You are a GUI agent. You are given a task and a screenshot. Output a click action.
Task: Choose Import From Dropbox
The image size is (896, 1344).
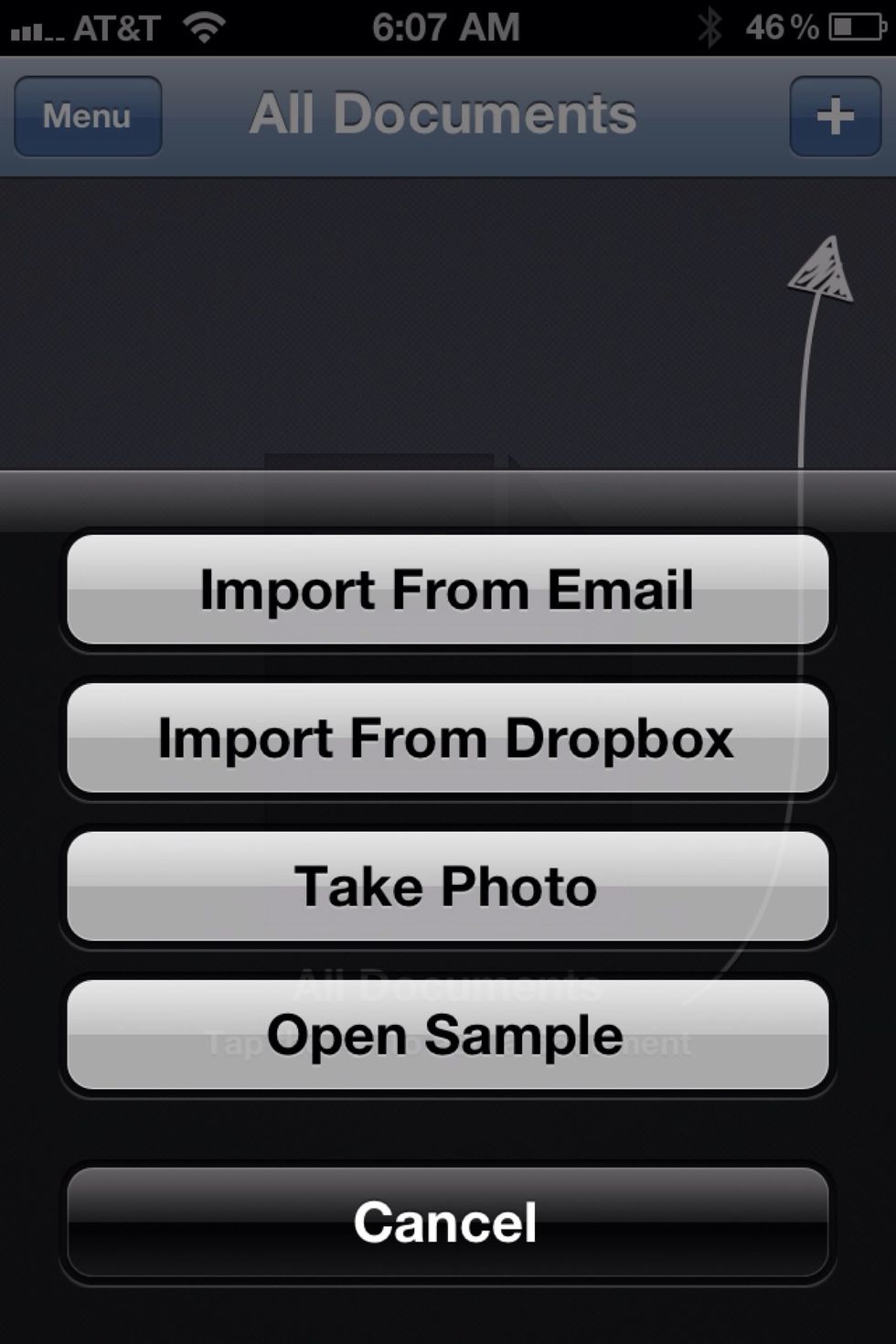(x=447, y=739)
